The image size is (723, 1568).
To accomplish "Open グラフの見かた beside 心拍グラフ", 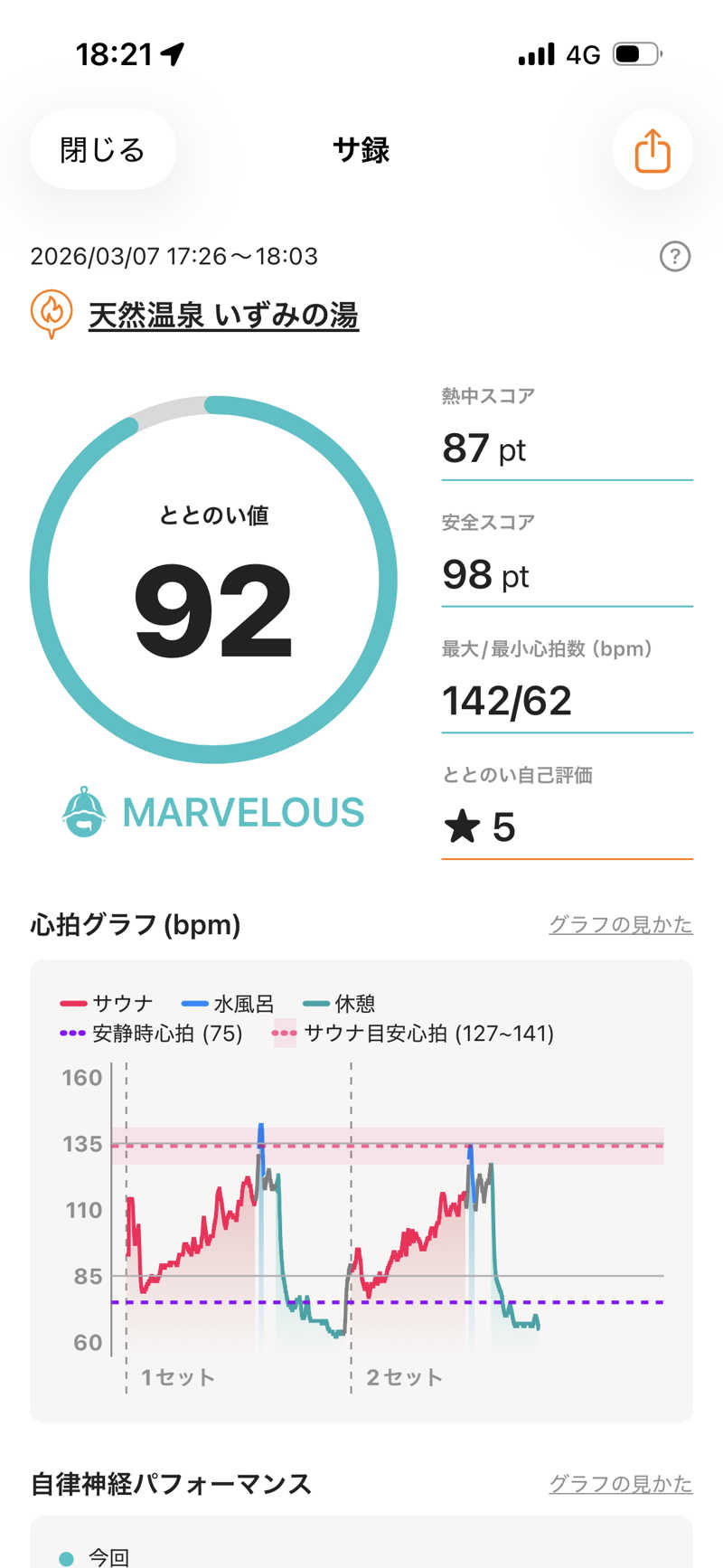I will pyautogui.click(x=620, y=924).
